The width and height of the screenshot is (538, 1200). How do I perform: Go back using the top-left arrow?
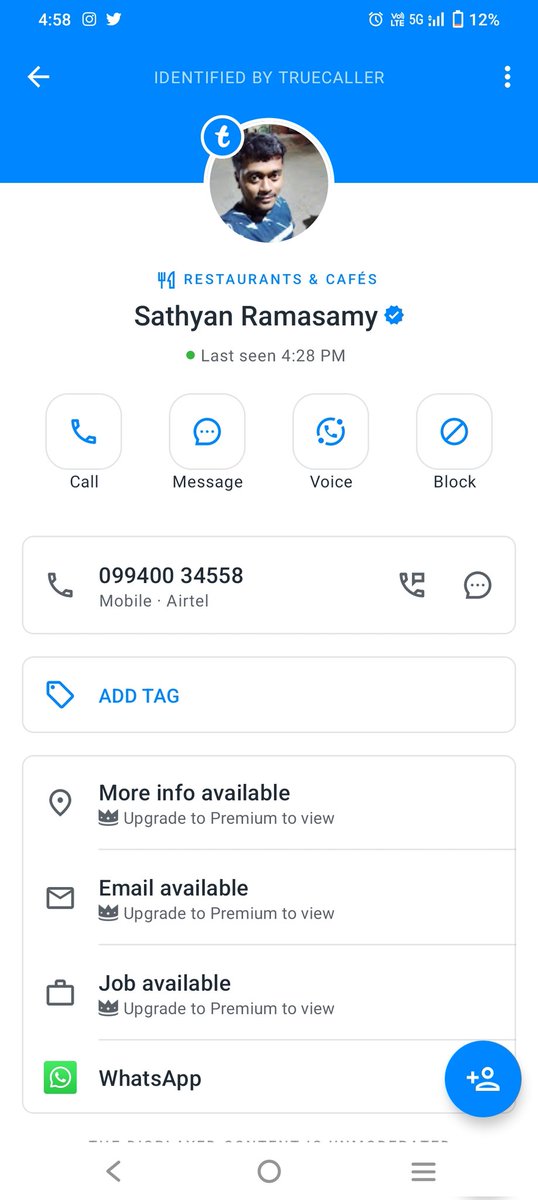[39, 77]
